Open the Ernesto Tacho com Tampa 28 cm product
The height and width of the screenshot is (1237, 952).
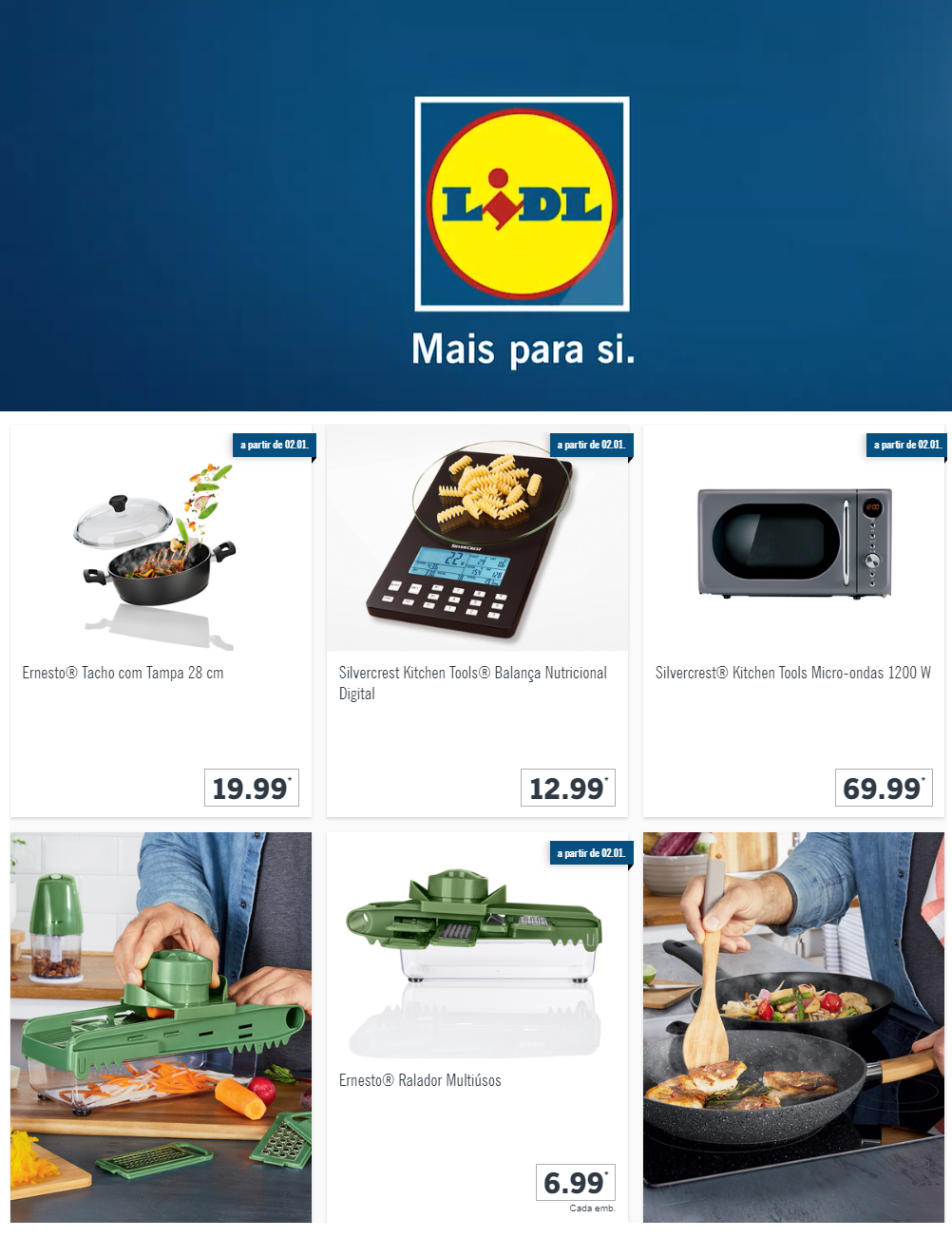(x=161, y=621)
